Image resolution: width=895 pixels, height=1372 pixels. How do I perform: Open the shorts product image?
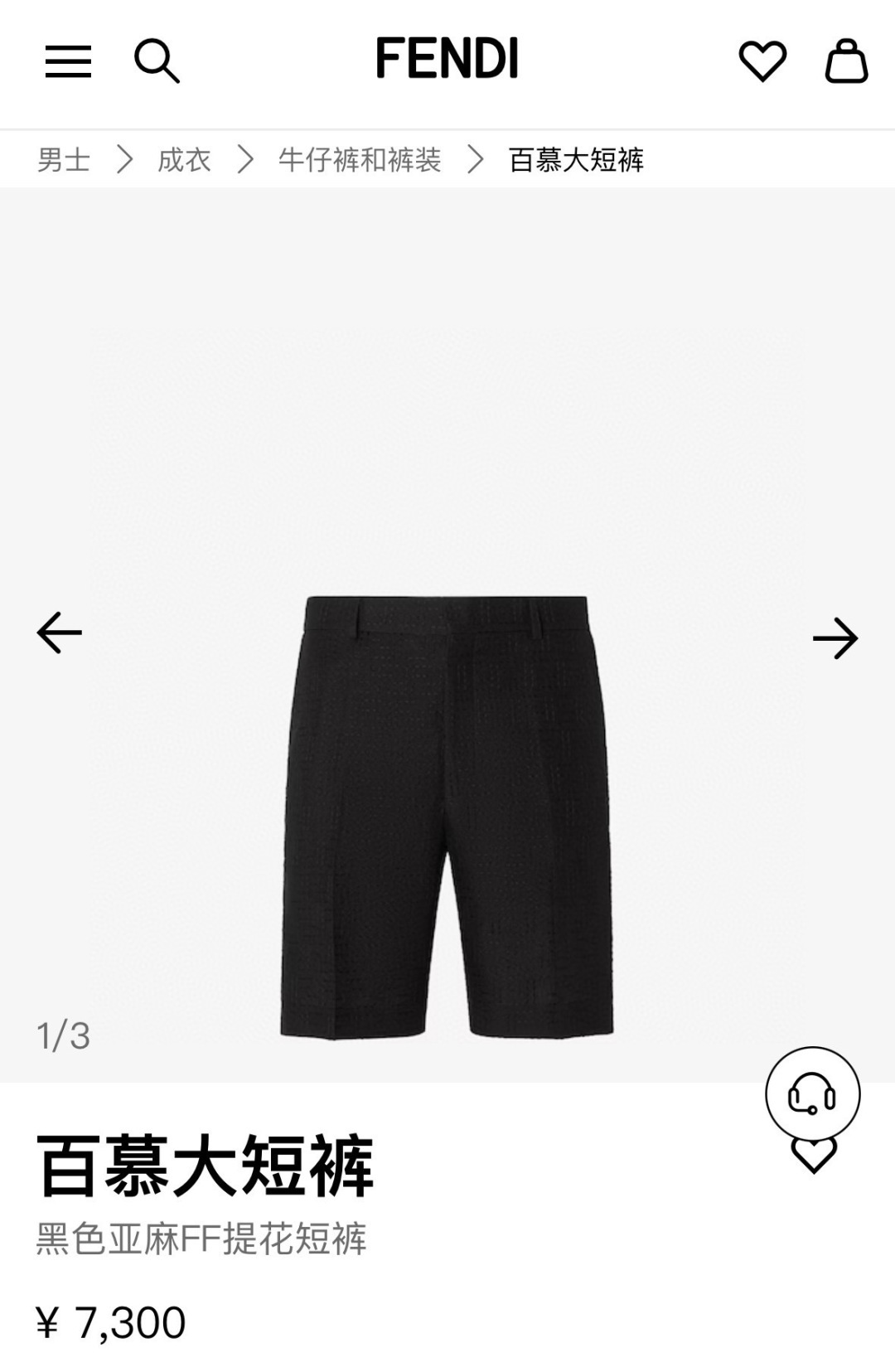447,817
